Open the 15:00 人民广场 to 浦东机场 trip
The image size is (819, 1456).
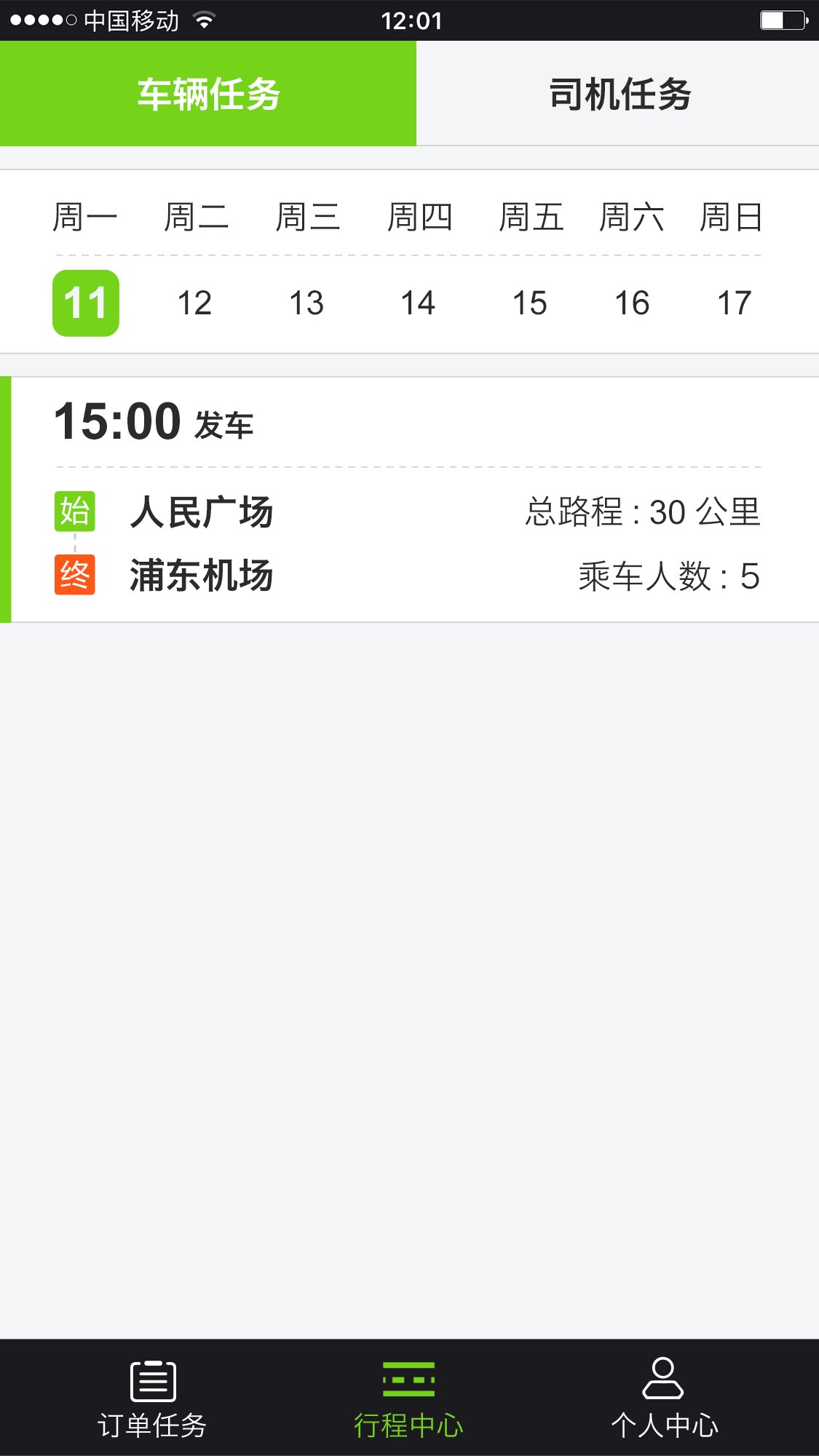point(408,500)
